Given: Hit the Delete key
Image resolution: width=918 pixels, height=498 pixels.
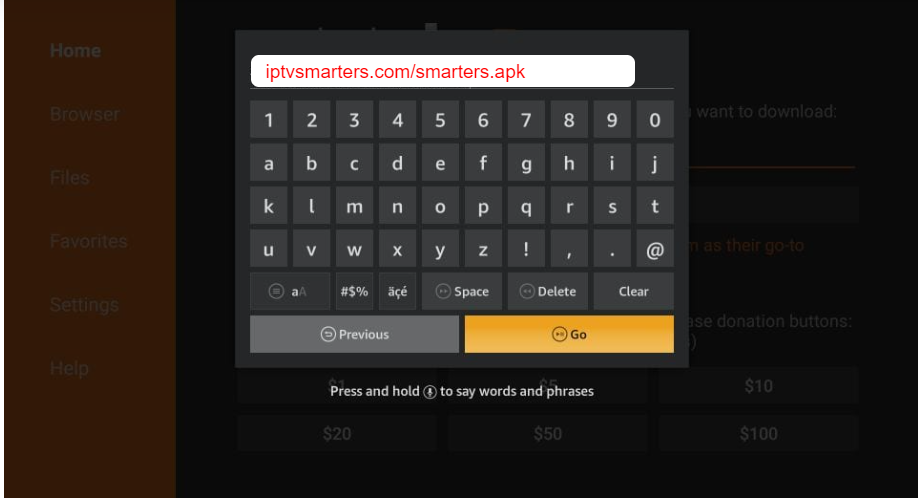Looking at the screenshot, I should point(548,292).
